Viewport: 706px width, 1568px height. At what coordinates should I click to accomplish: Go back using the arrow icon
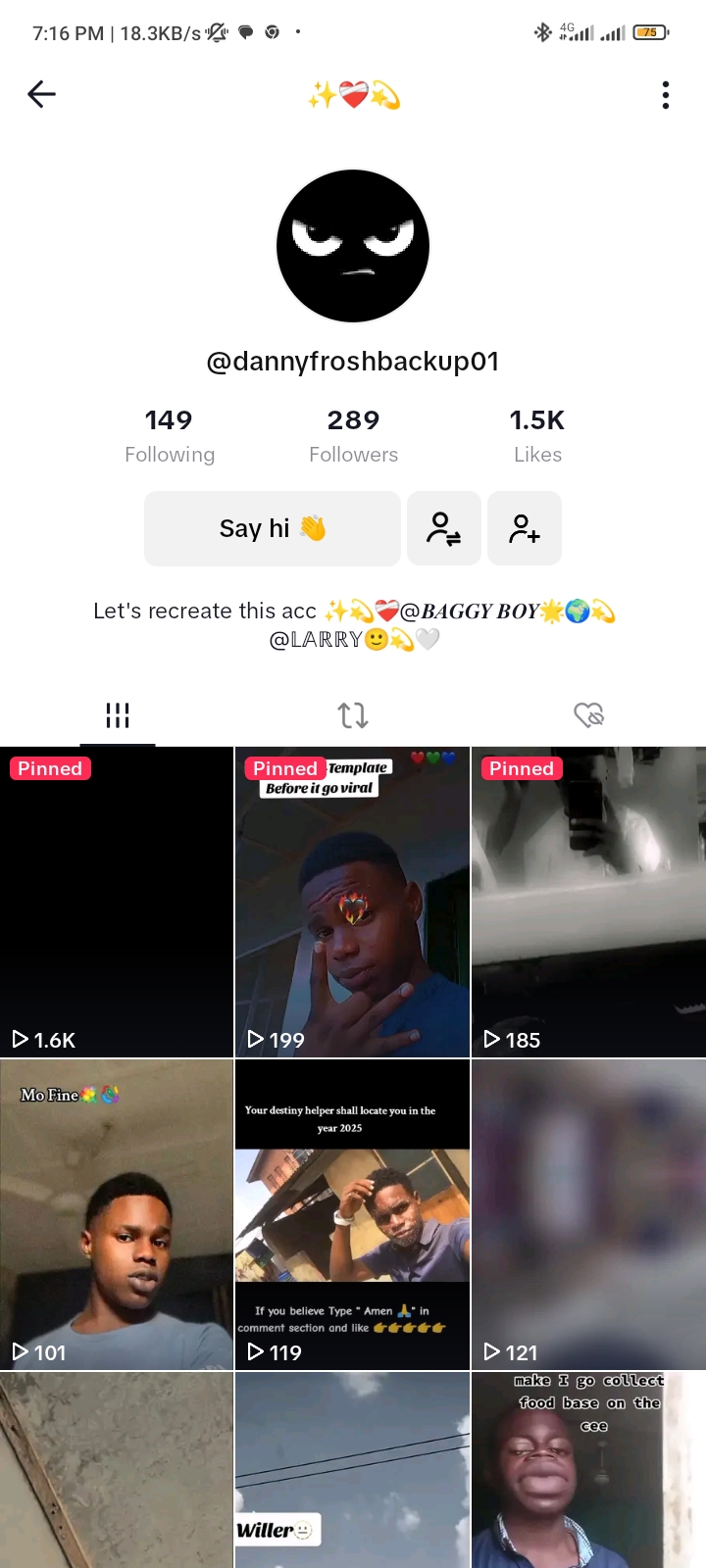41,94
